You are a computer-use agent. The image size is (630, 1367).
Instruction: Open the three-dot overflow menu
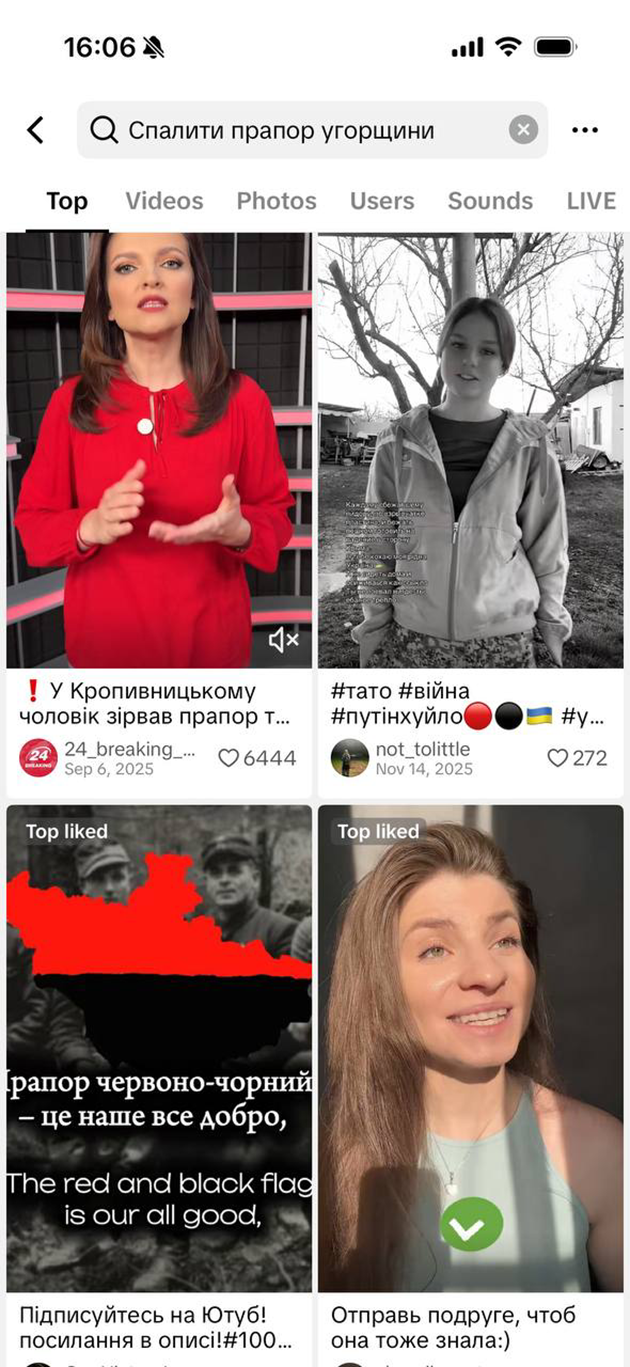click(585, 130)
